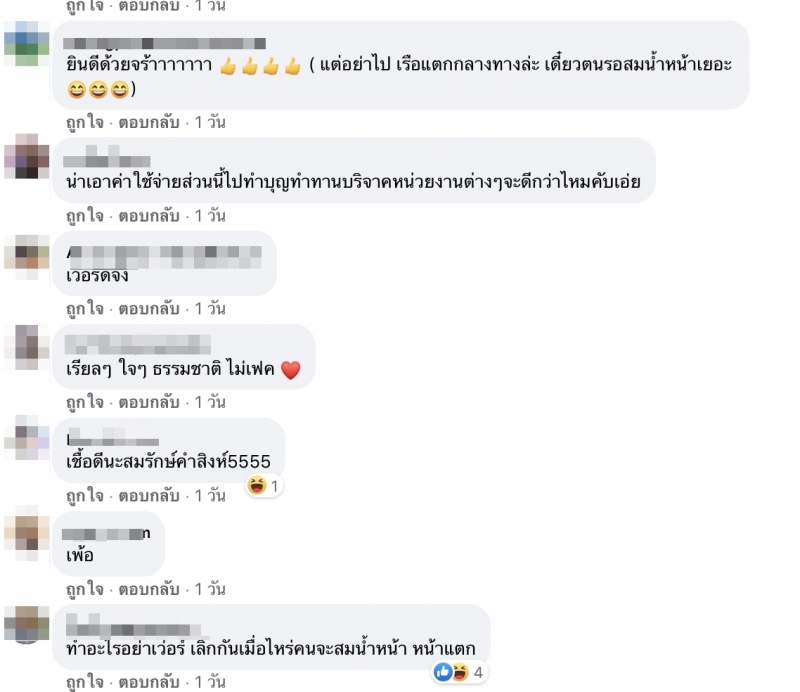Reply to comment starting "ยินดีด้วยจร้า"
Screen dimensions: 800x692
[x=148, y=122]
